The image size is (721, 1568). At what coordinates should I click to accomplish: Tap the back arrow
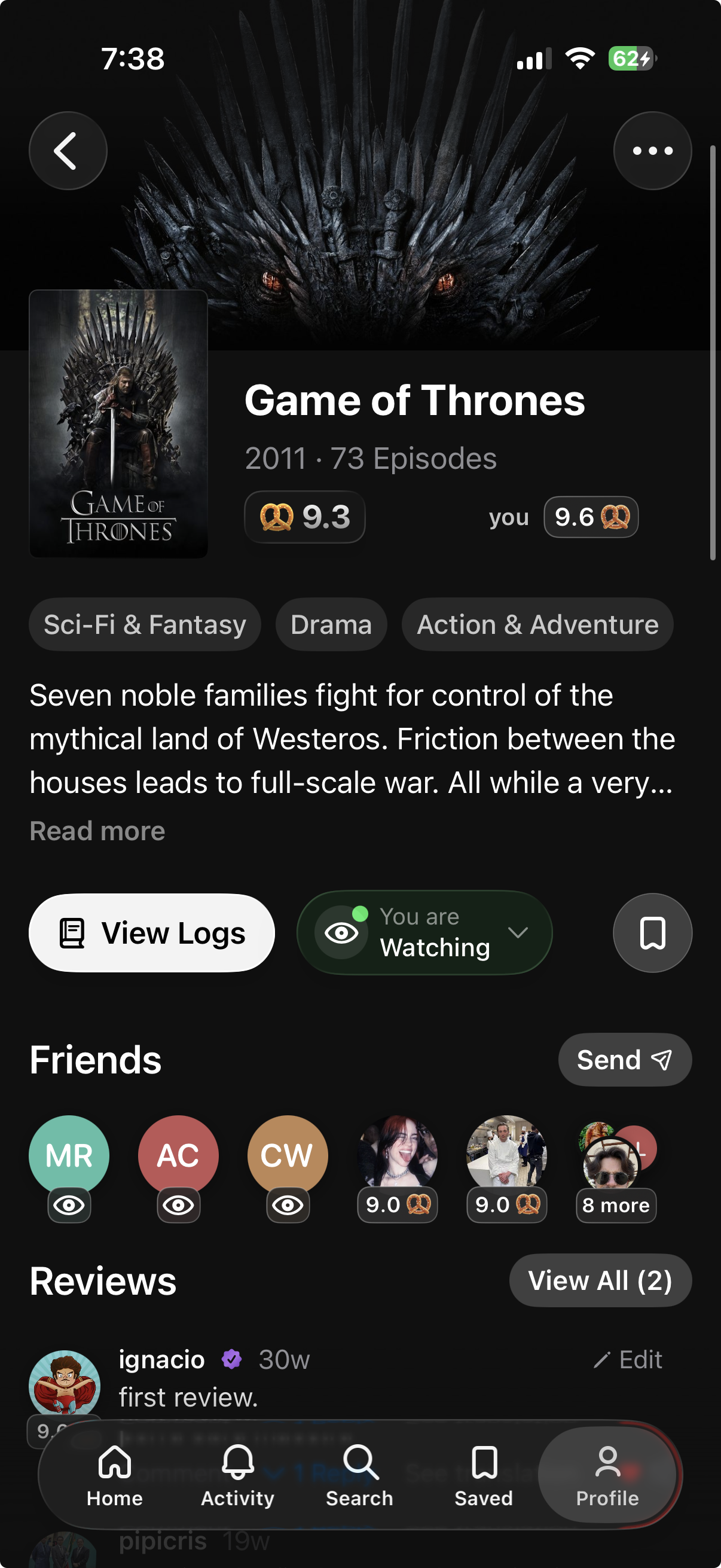click(67, 150)
